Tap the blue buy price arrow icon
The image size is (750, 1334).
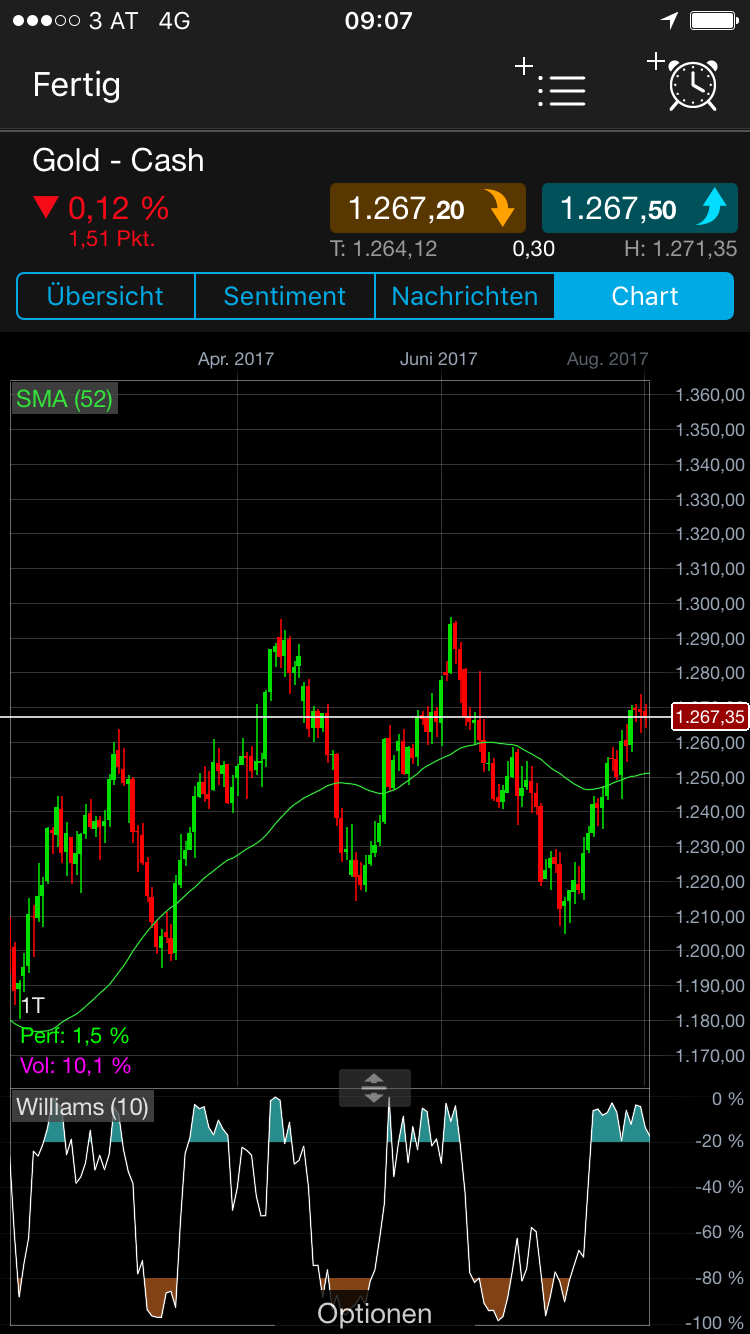point(712,207)
